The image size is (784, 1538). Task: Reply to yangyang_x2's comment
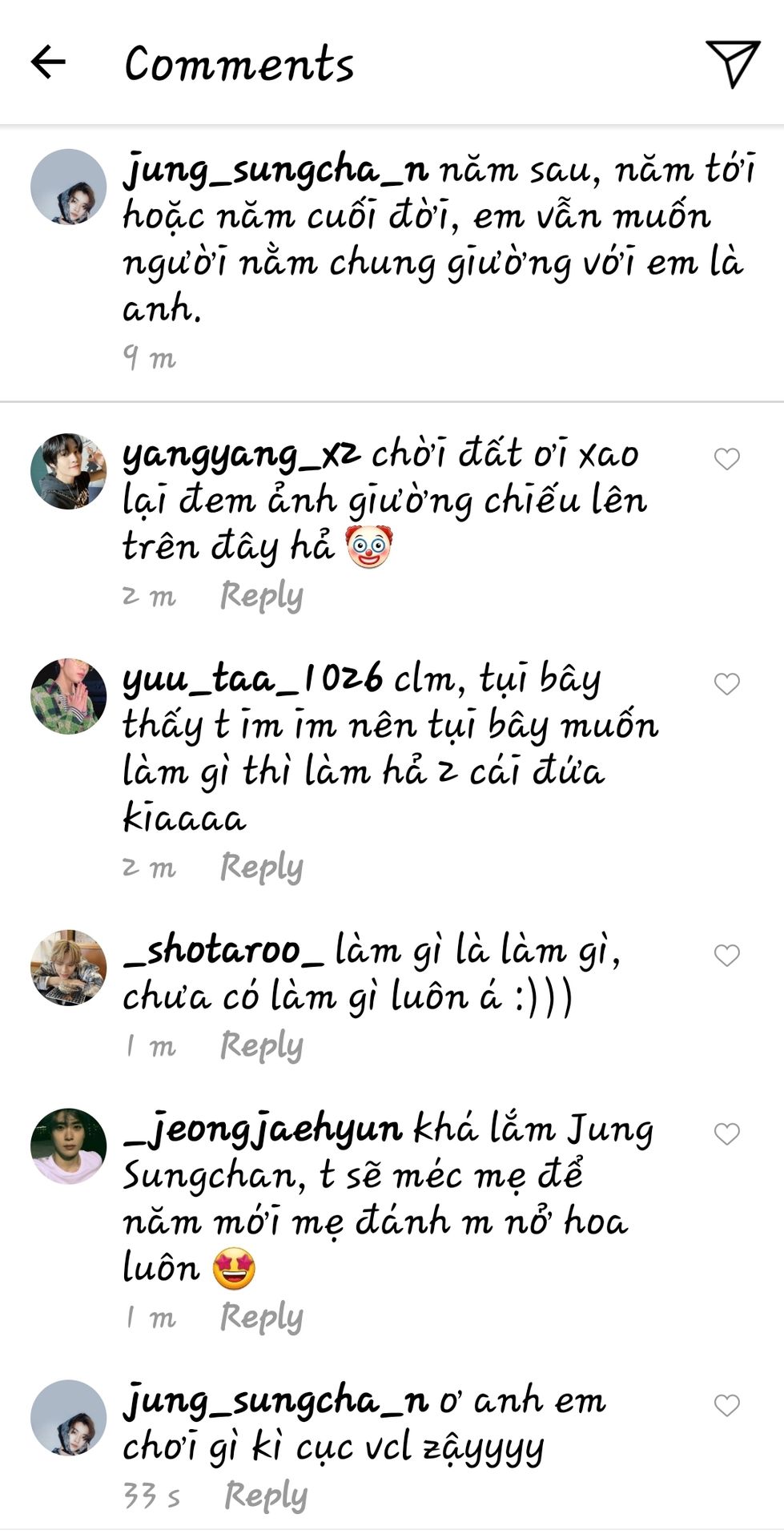pos(261,596)
